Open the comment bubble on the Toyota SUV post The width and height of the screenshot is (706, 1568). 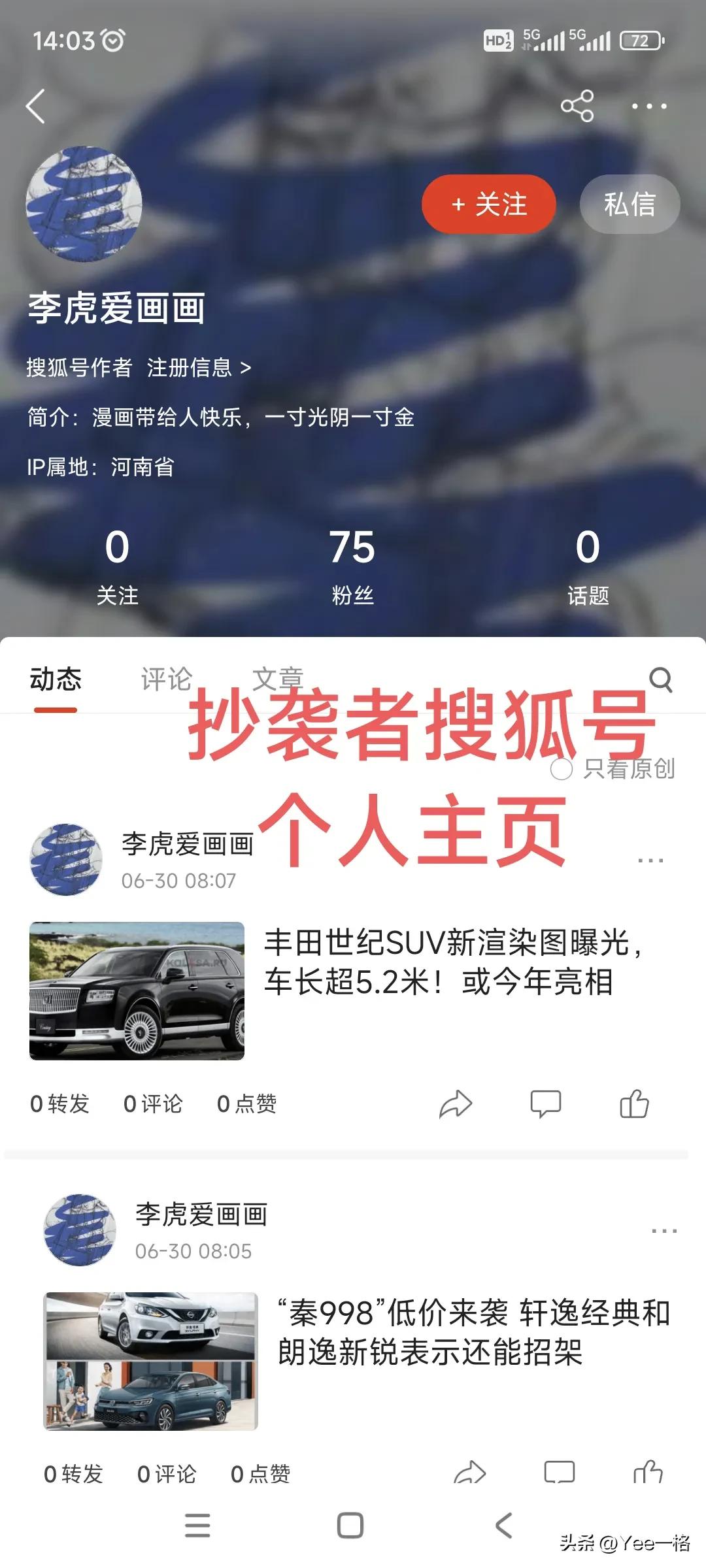point(546,1103)
